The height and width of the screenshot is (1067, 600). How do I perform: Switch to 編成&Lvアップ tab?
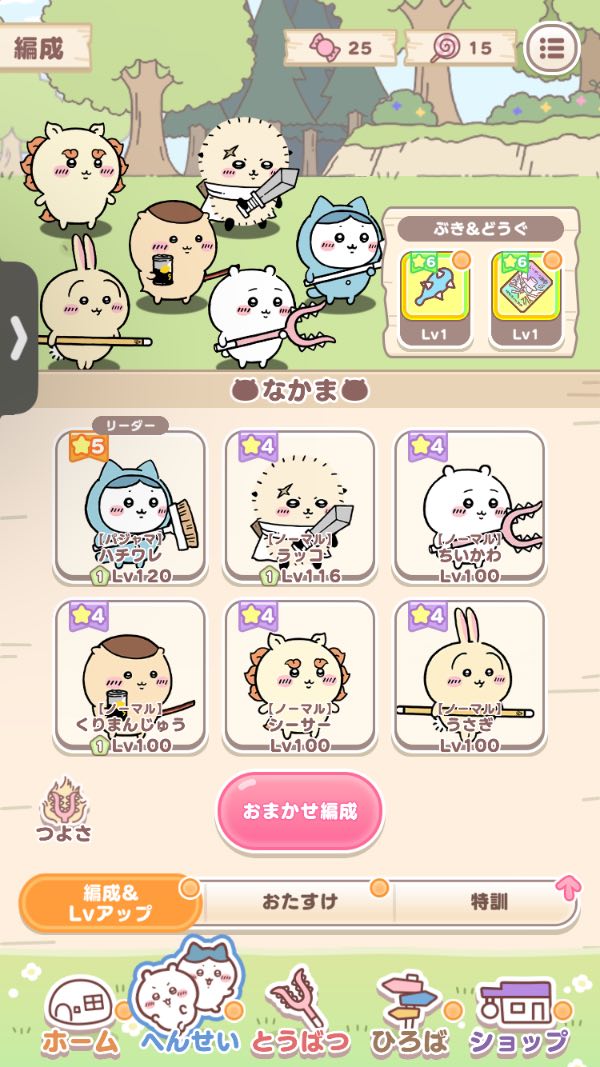(111, 903)
